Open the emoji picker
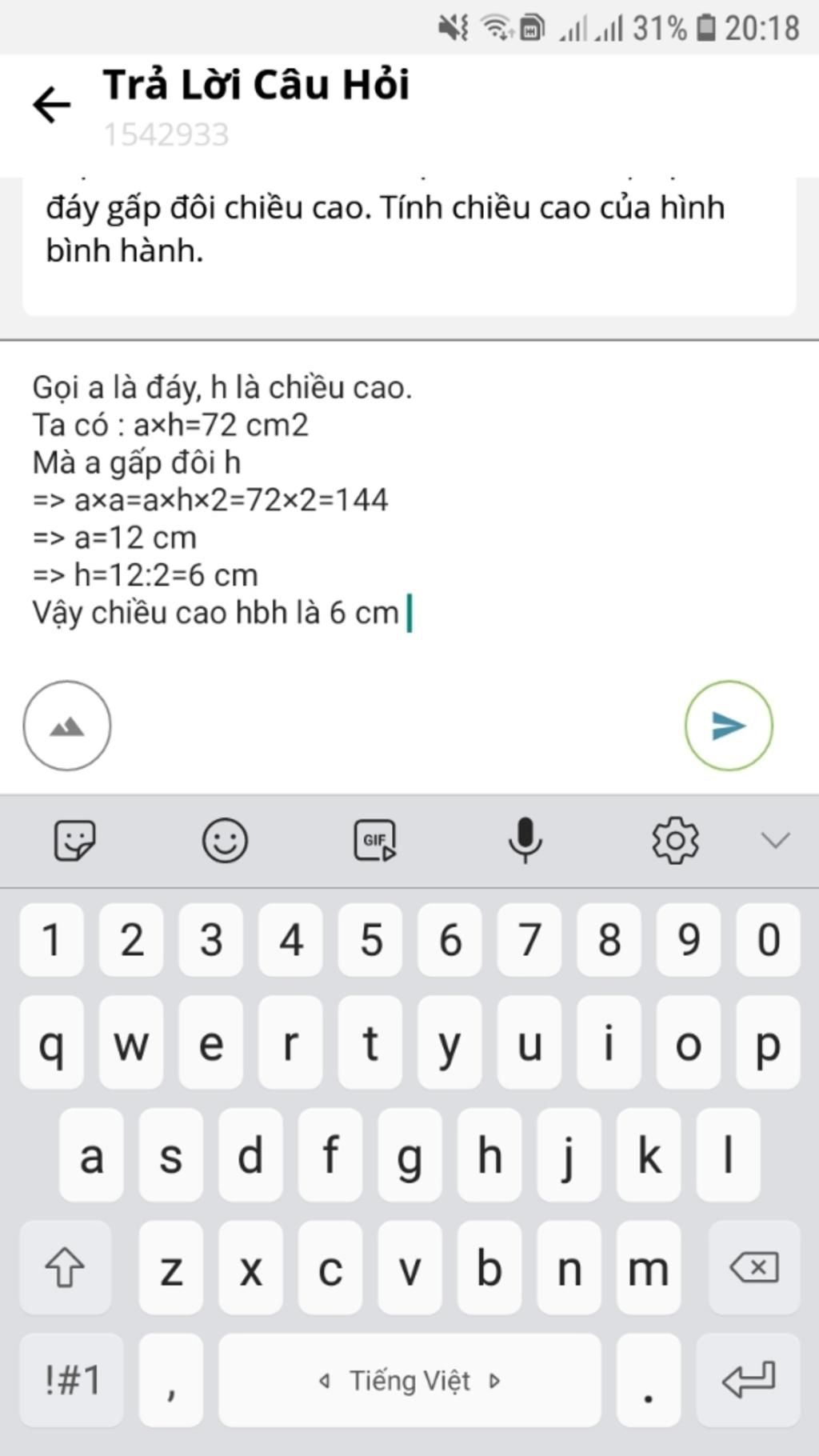The image size is (819, 1456). 225,840
